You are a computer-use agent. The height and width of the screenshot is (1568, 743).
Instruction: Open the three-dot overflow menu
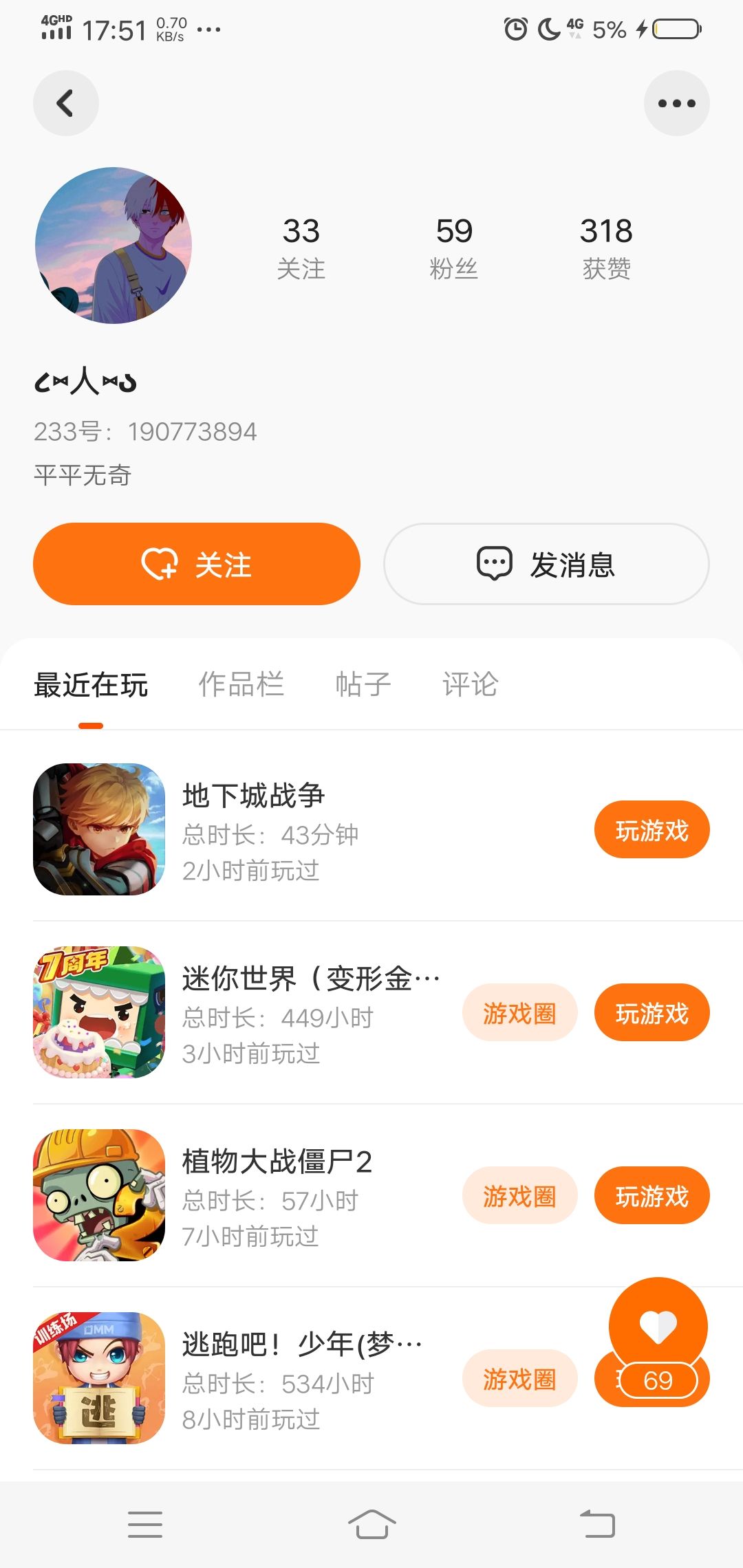point(676,103)
